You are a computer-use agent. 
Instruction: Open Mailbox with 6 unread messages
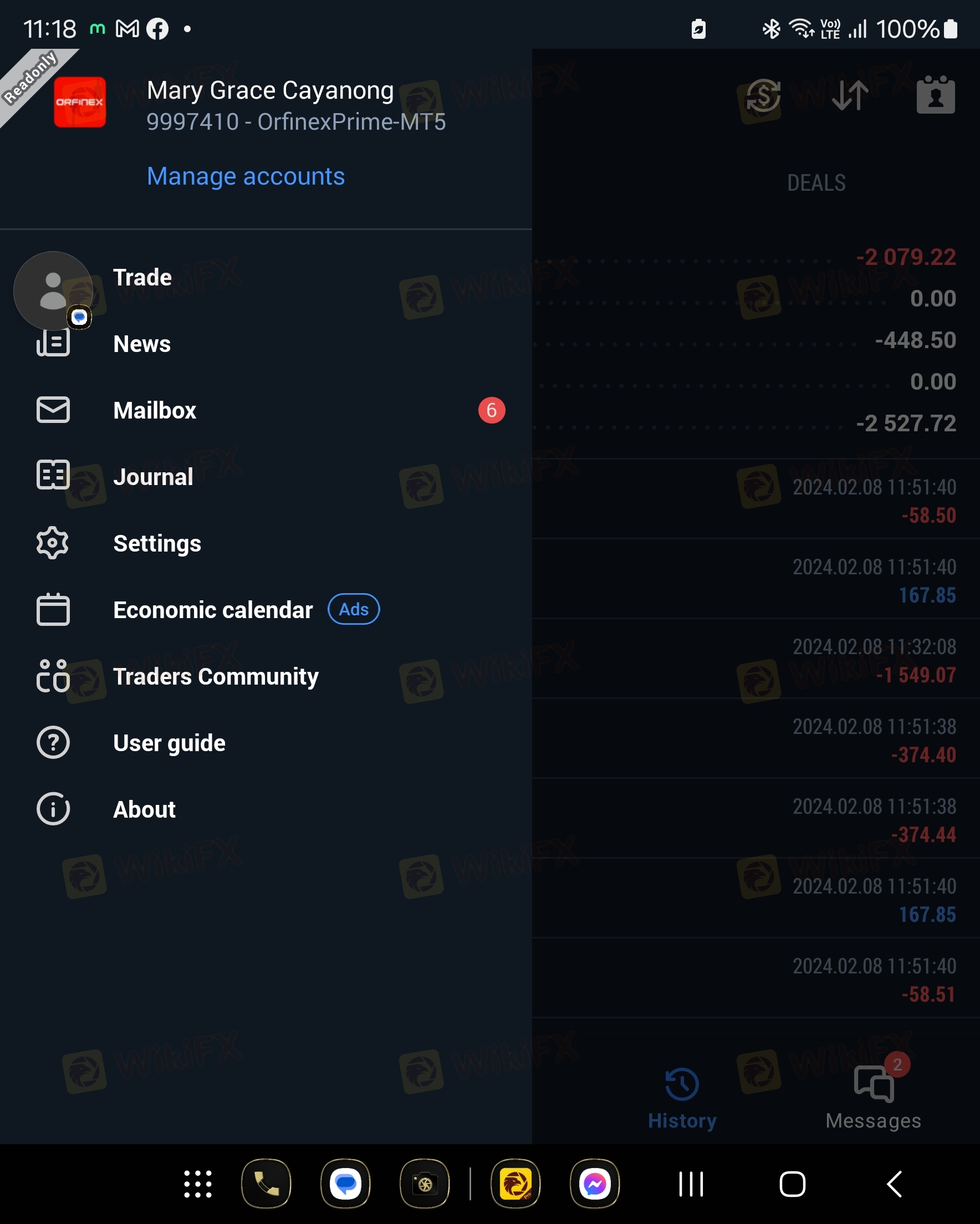[155, 410]
